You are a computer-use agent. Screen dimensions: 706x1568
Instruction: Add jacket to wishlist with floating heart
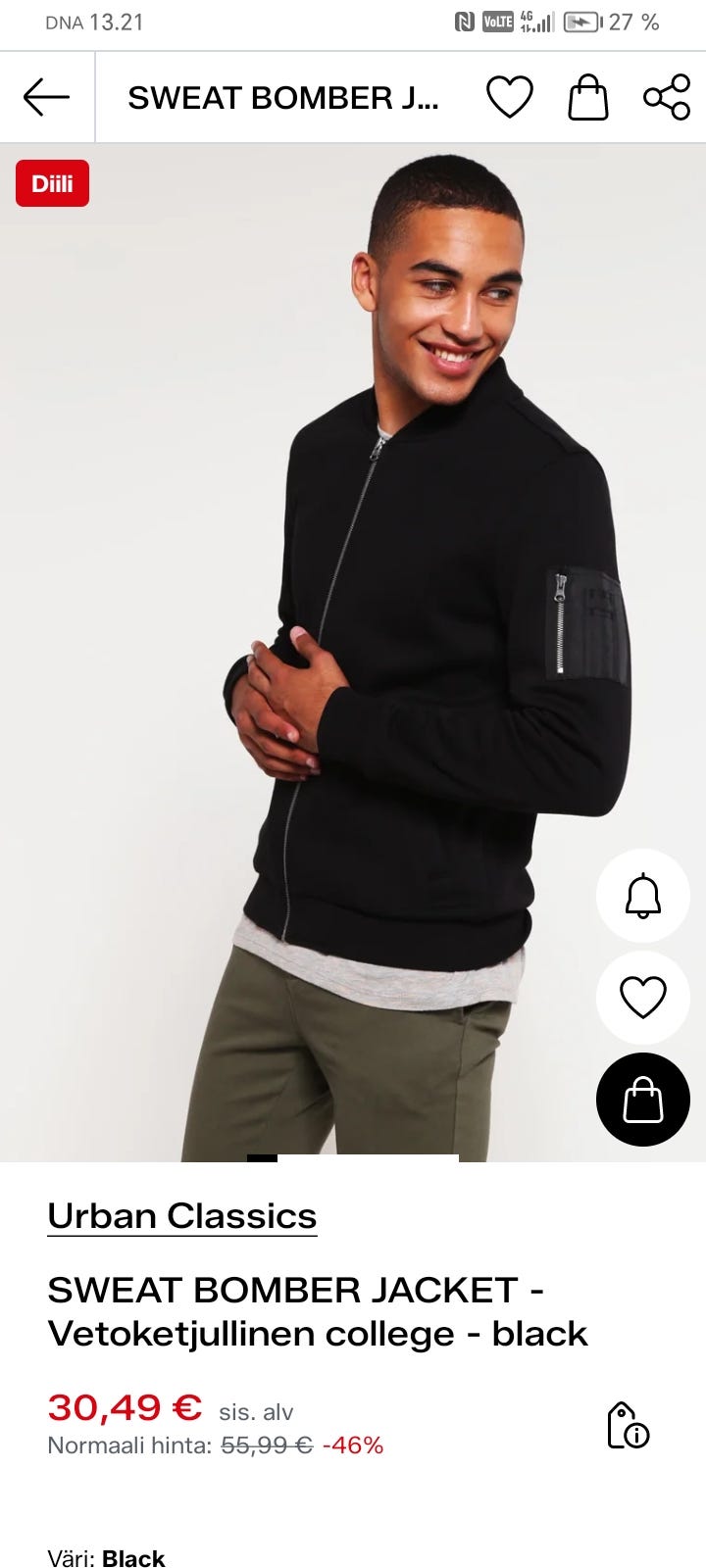pyautogui.click(x=643, y=998)
